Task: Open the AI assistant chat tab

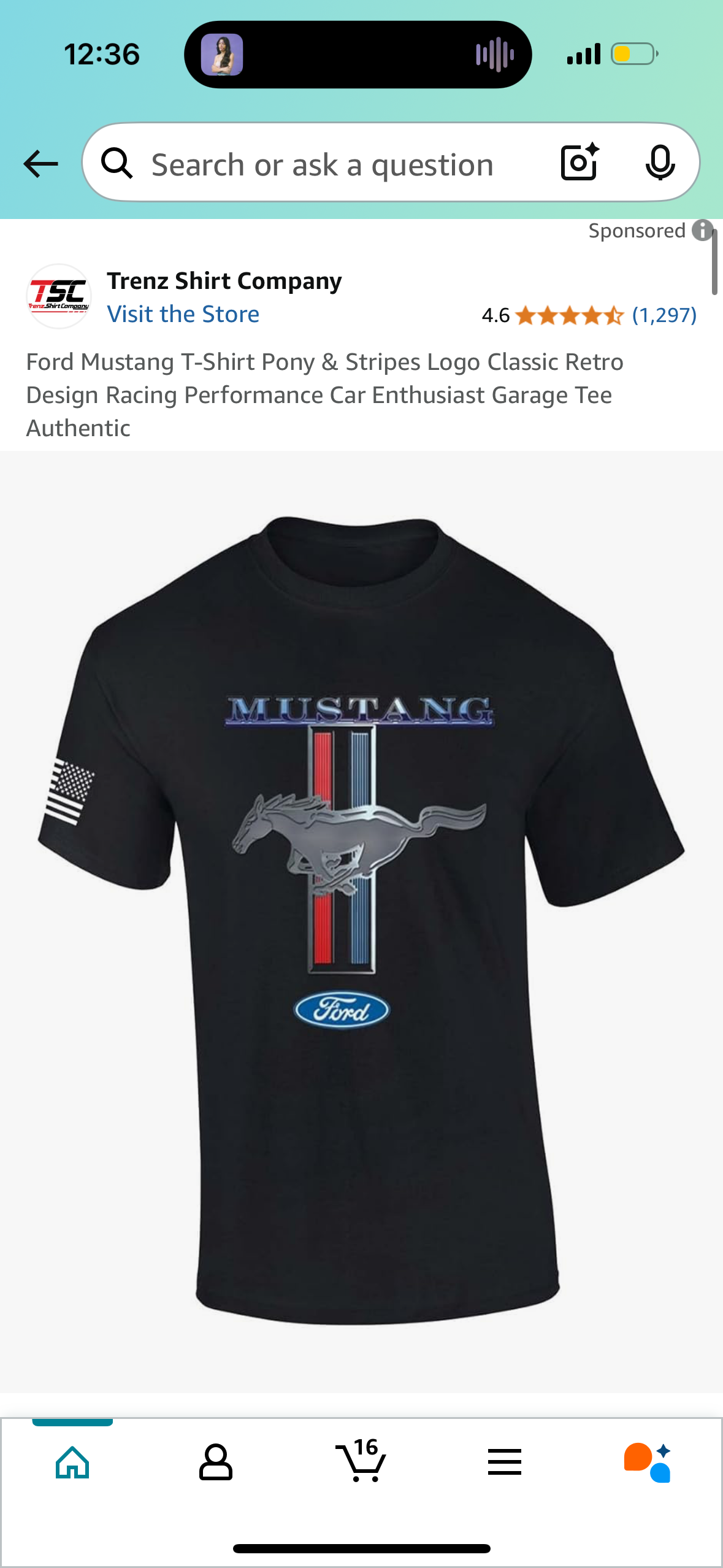Action: [648, 1462]
